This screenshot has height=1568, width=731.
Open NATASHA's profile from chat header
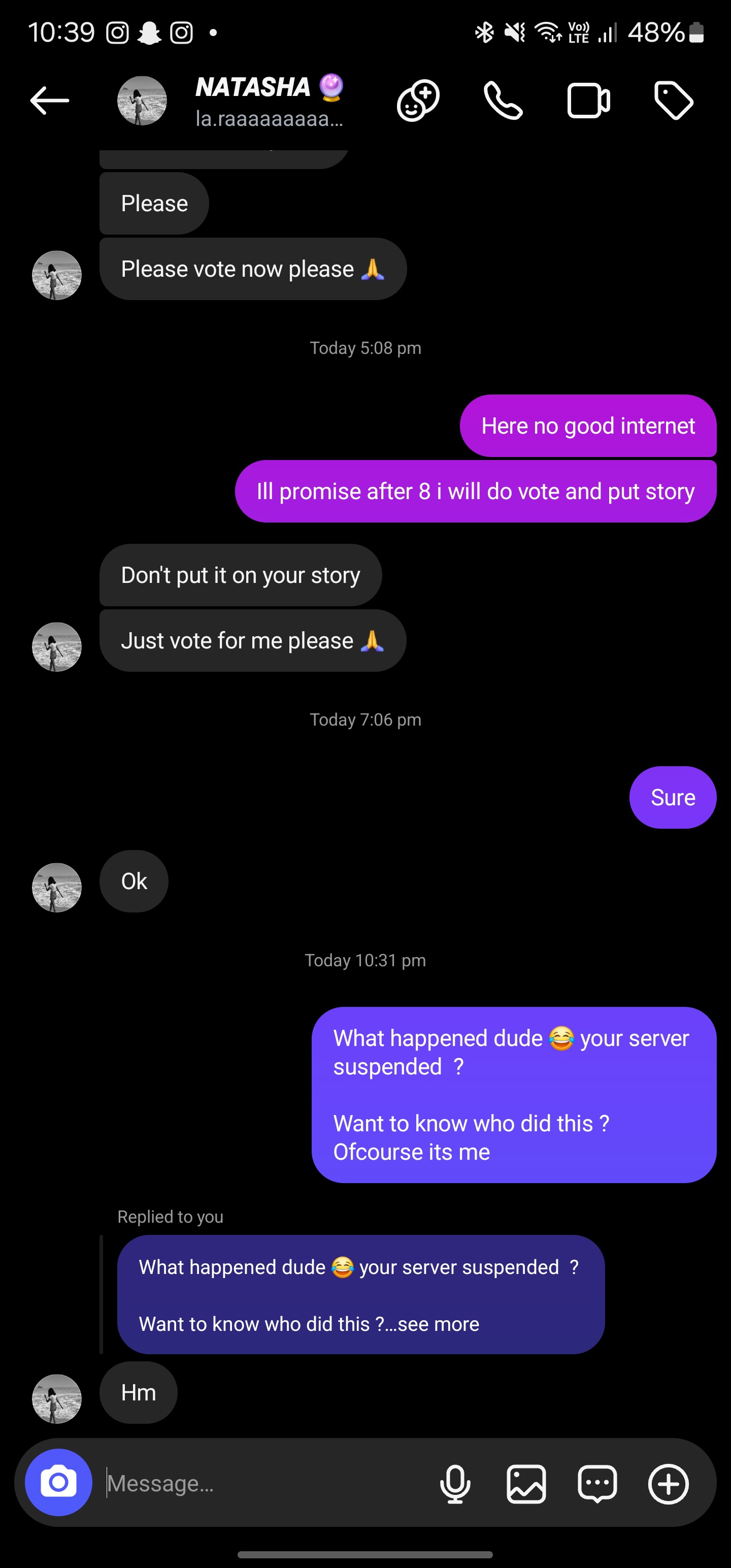point(252,101)
